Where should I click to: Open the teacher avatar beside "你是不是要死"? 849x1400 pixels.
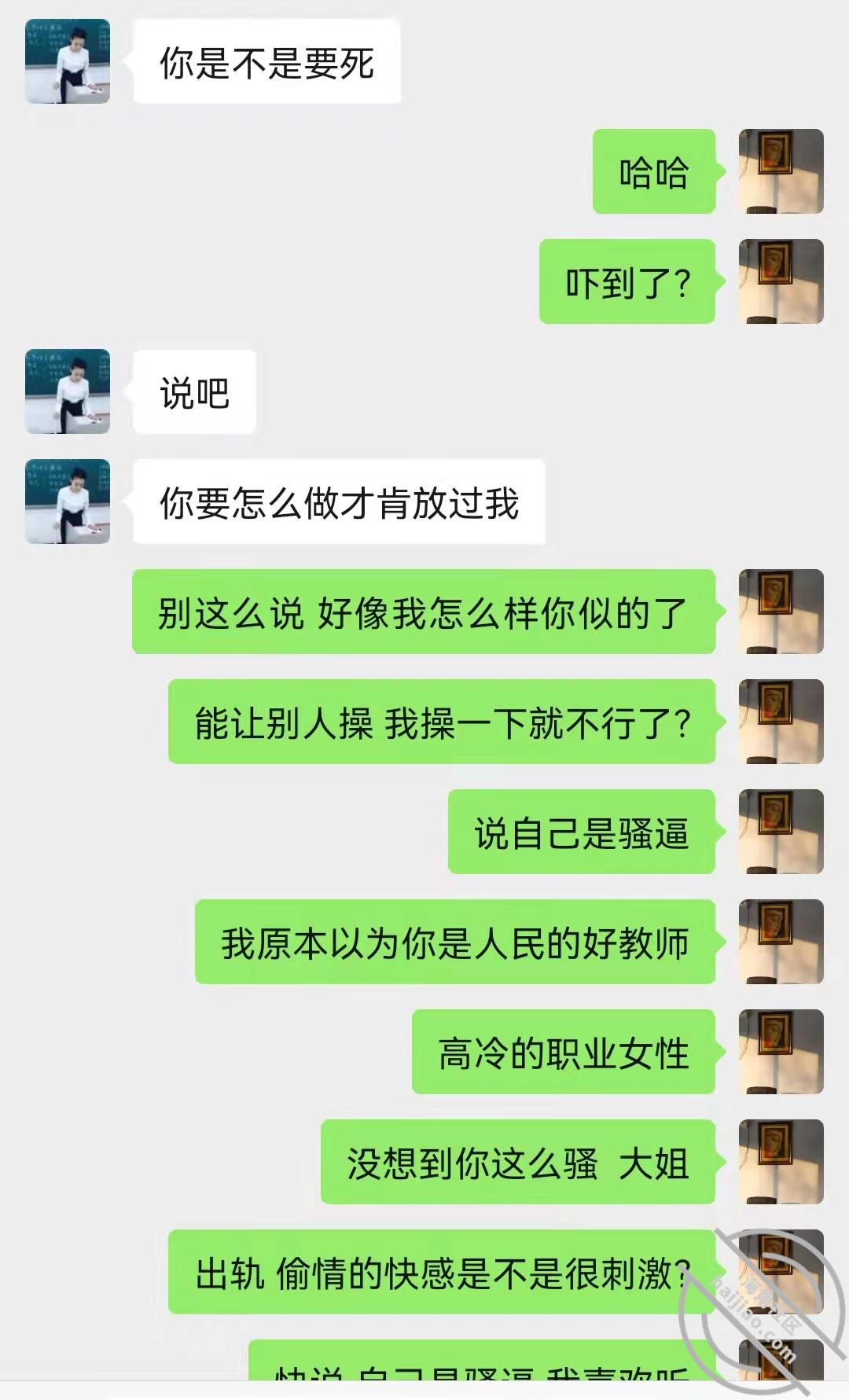[x=68, y=62]
